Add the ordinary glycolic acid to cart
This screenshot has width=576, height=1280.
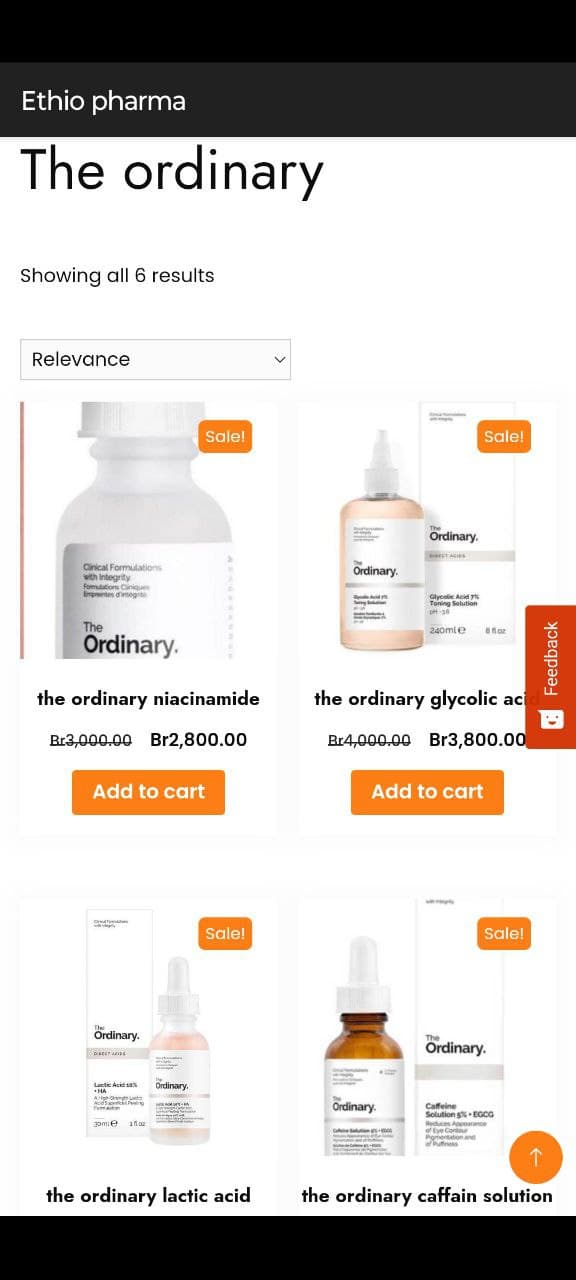pos(427,792)
